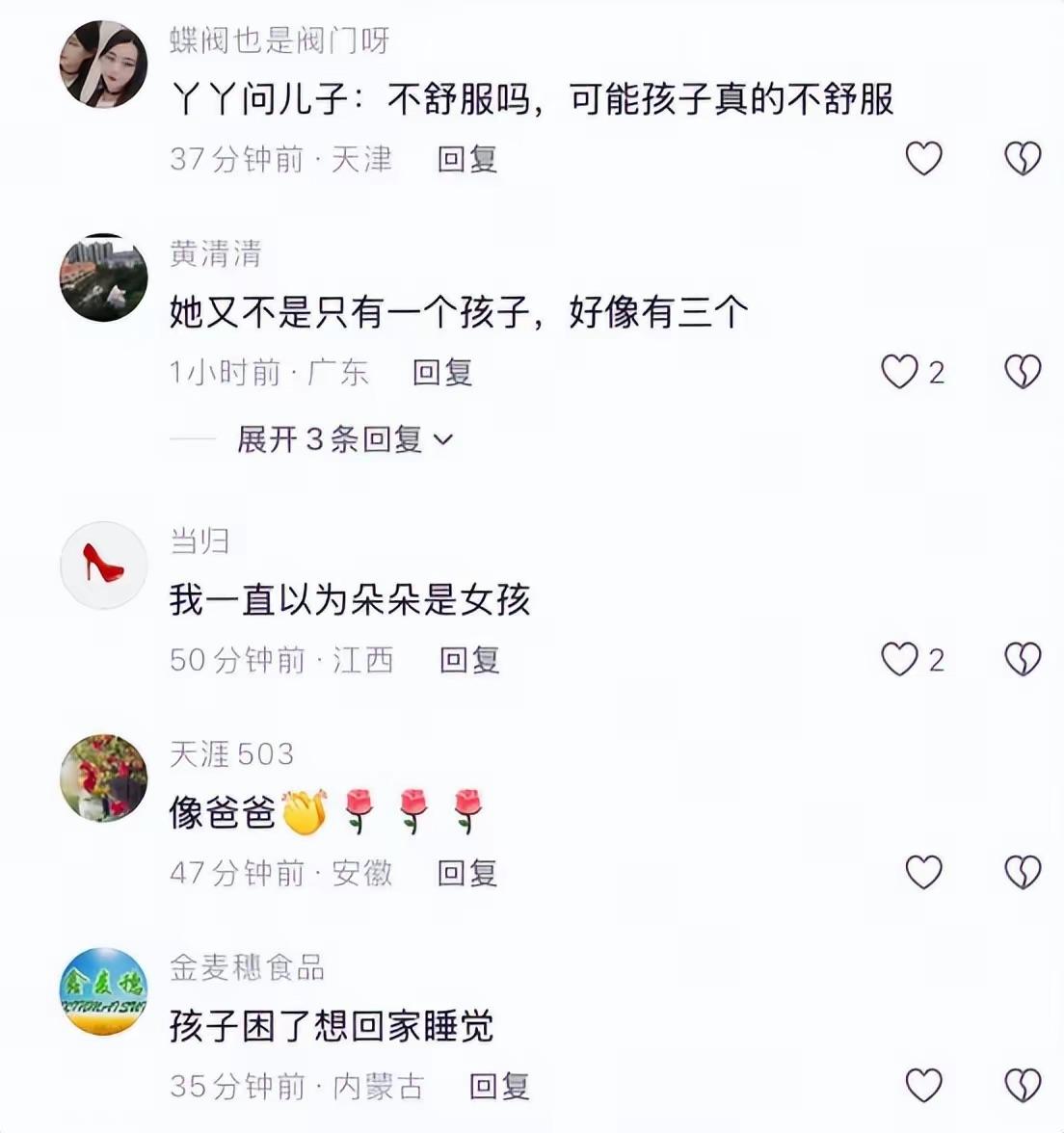Reply to 黄清清's comment
This screenshot has width=1064, height=1133.
click(442, 373)
